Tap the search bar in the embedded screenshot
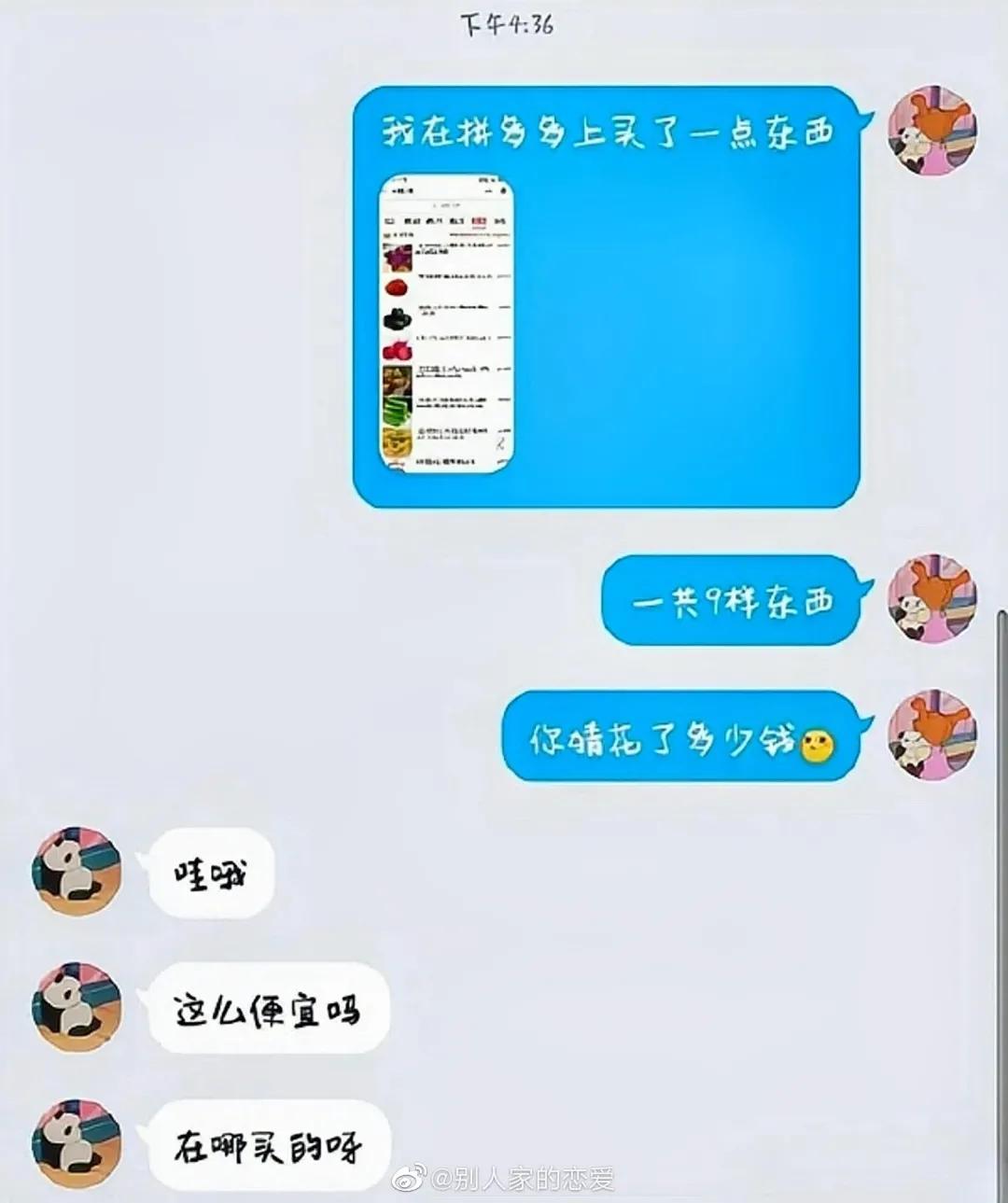The height and width of the screenshot is (1203, 1008). point(446,205)
